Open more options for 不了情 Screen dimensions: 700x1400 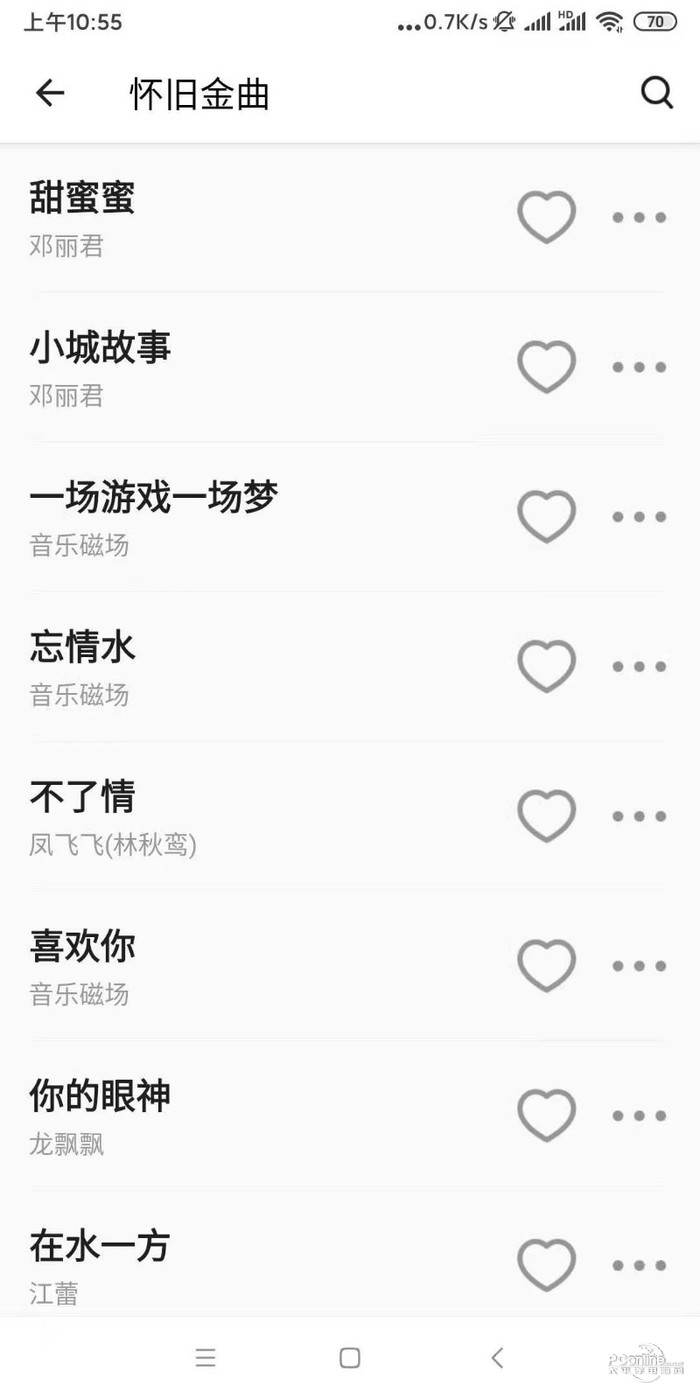coord(639,816)
